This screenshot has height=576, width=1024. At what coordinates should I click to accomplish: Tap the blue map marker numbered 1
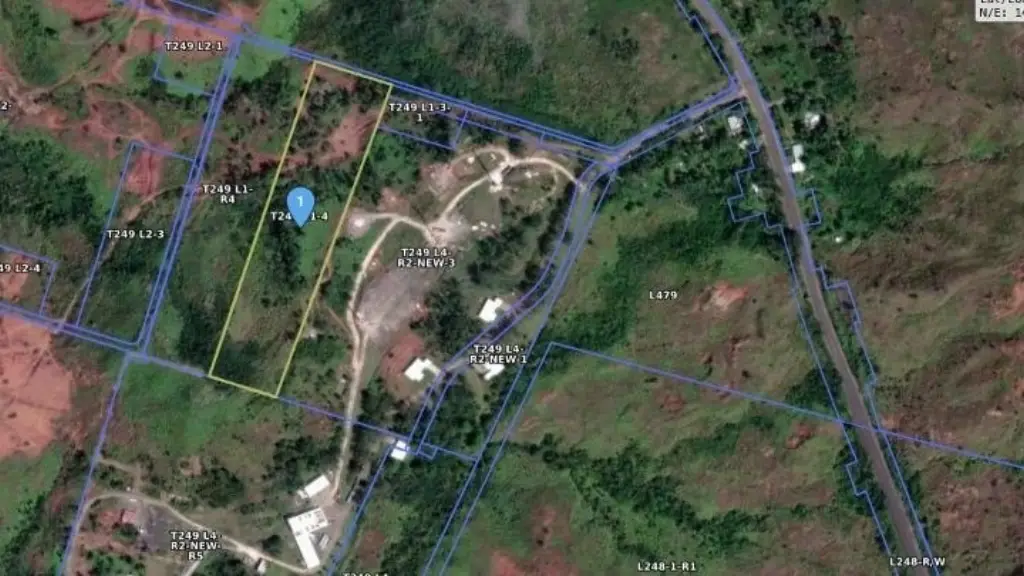tap(300, 205)
